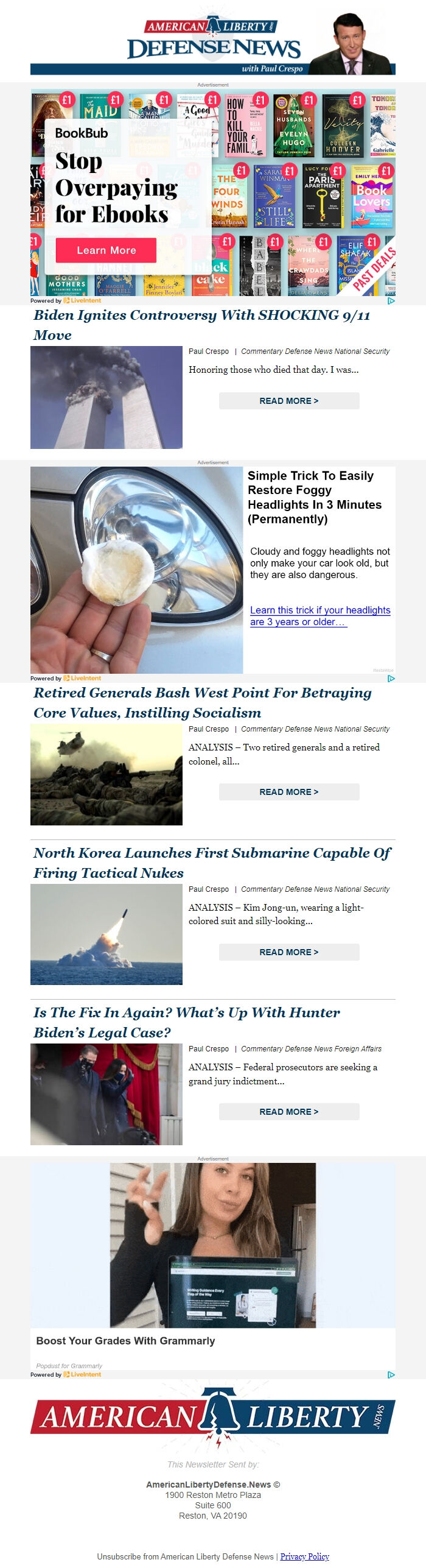The width and height of the screenshot is (426, 1568).
Task: Read more on North Korea submarine
Action: (288, 952)
